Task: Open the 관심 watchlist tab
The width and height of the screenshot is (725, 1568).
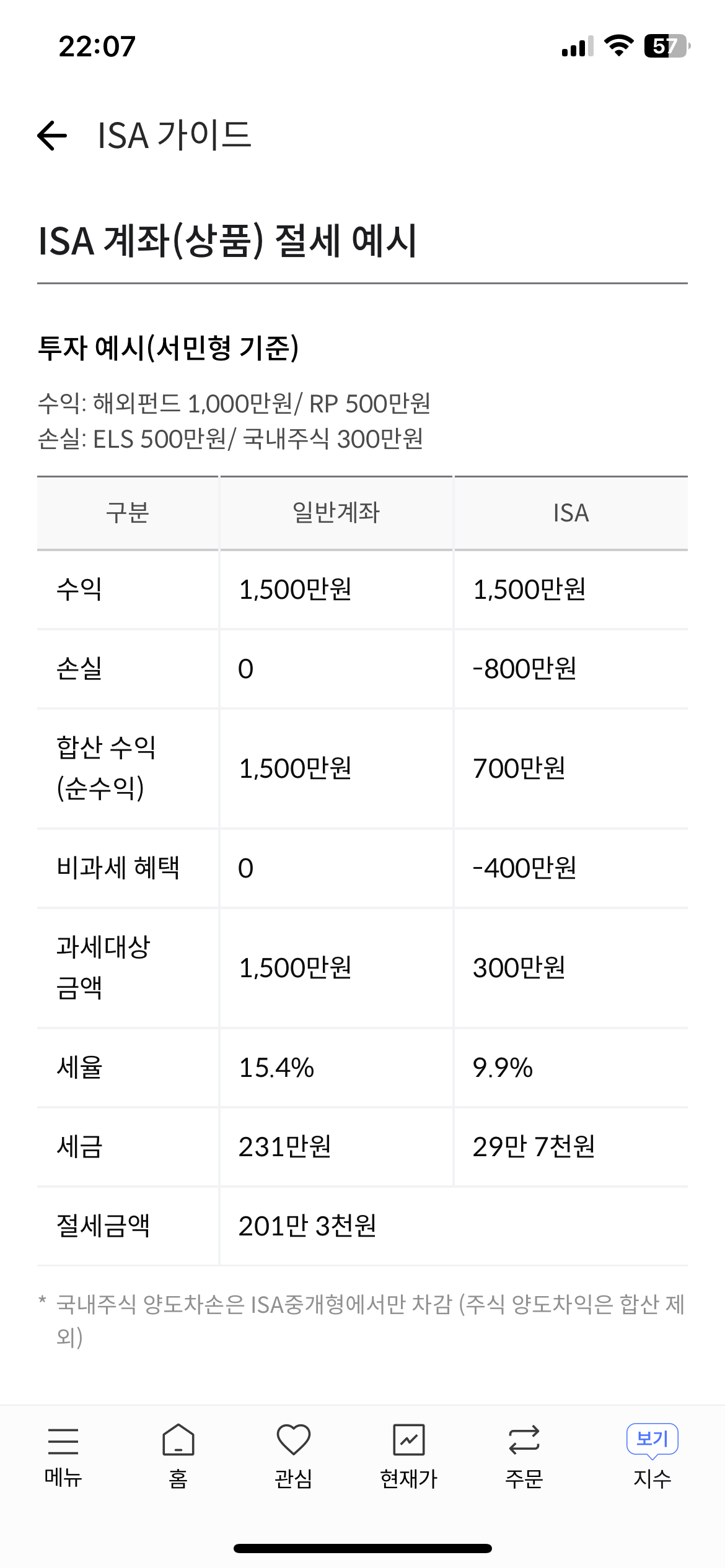Action: [x=293, y=1457]
